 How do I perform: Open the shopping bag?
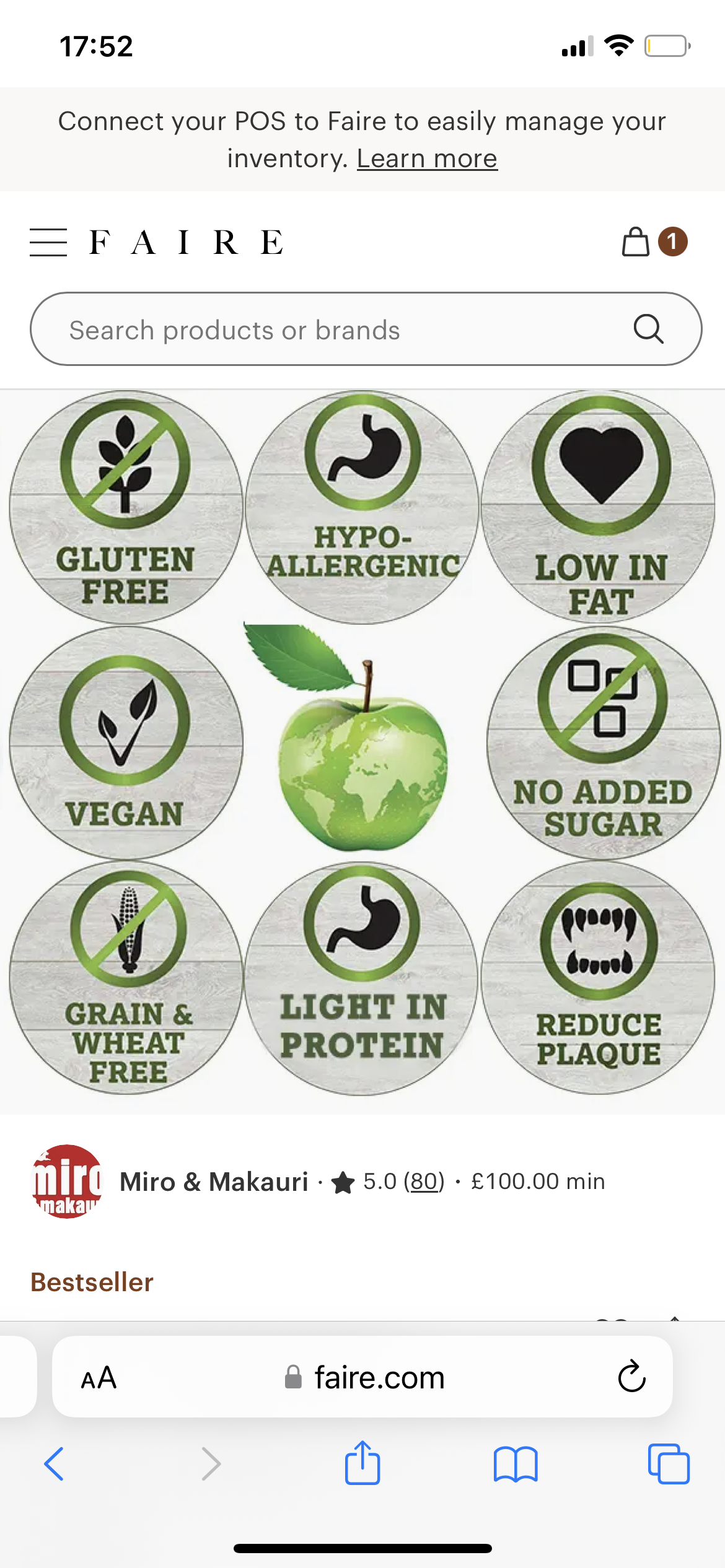[x=636, y=242]
